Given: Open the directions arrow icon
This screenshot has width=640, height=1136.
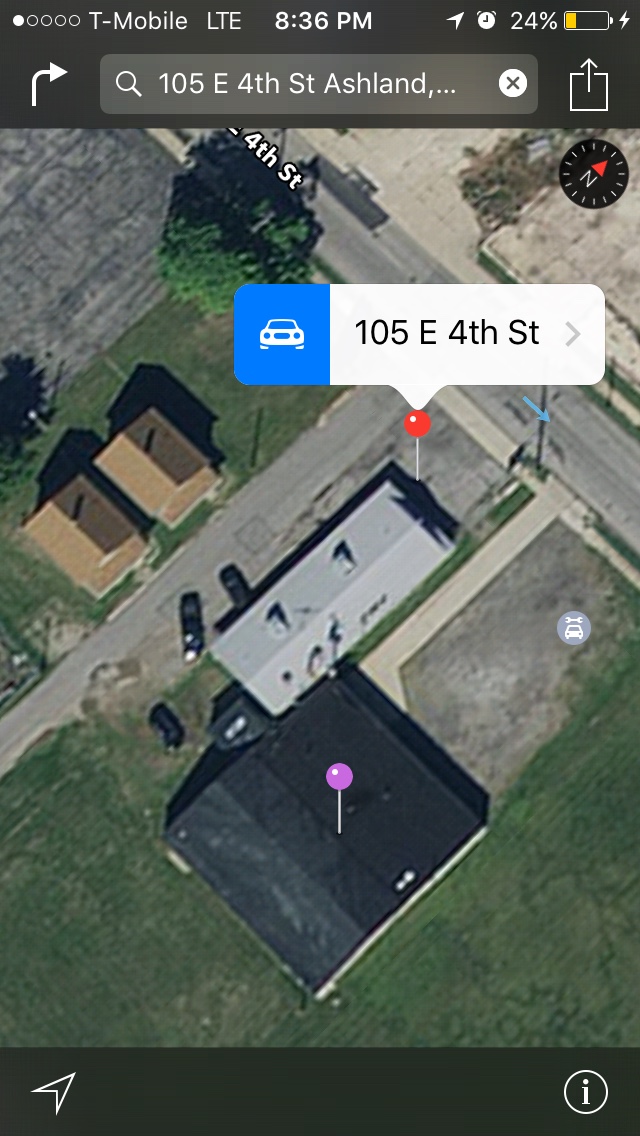Looking at the screenshot, I should pyautogui.click(x=49, y=84).
